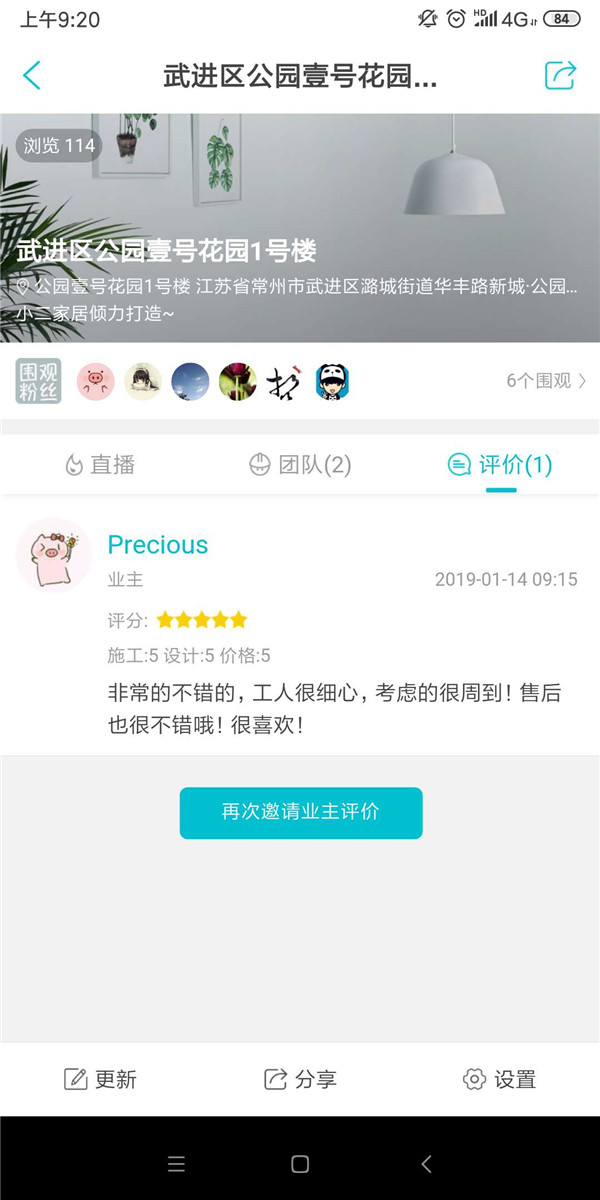
Task: Tap the share icon in the top bar
Action: (x=560, y=75)
